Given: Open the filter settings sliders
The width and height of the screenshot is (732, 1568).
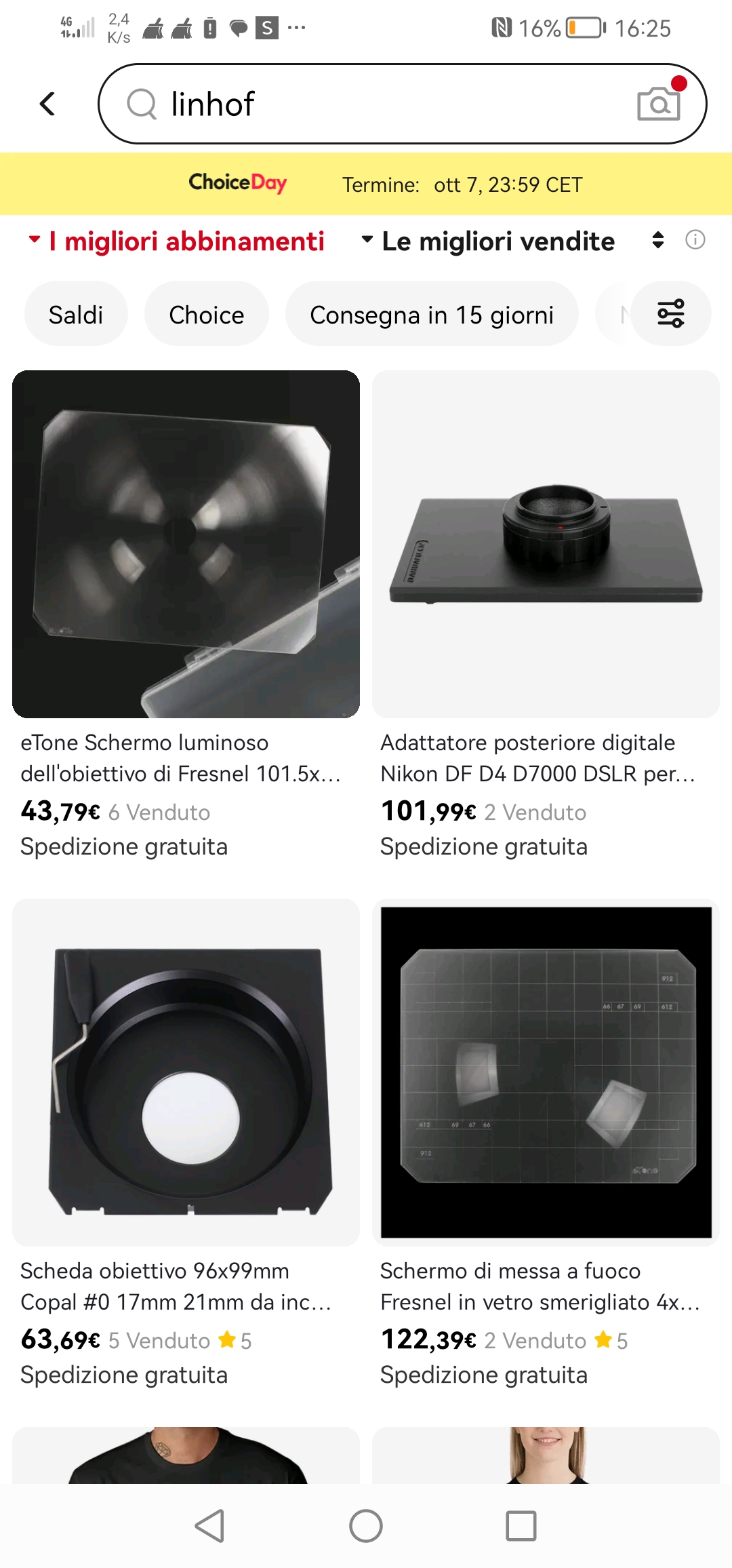Looking at the screenshot, I should [671, 314].
